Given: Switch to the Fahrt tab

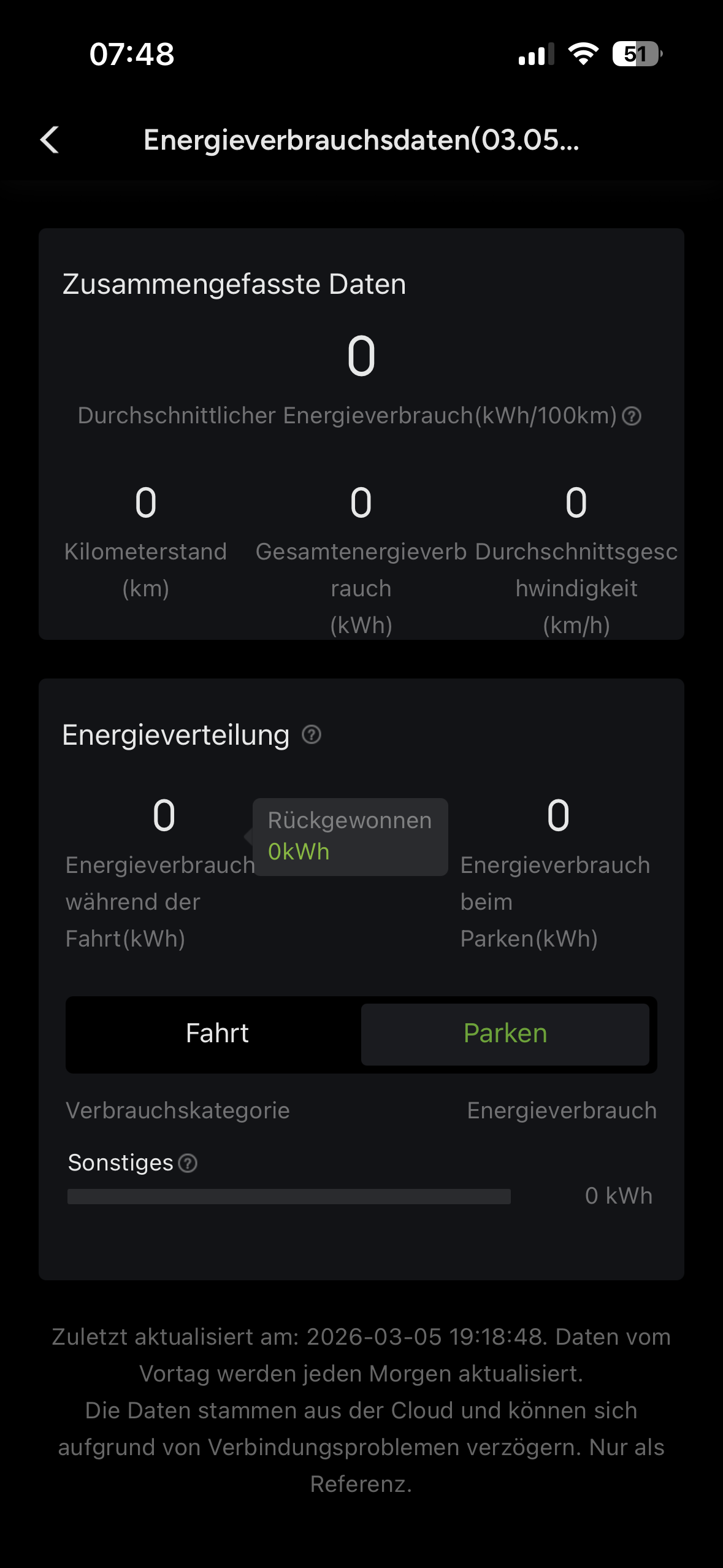Looking at the screenshot, I should (217, 1034).
